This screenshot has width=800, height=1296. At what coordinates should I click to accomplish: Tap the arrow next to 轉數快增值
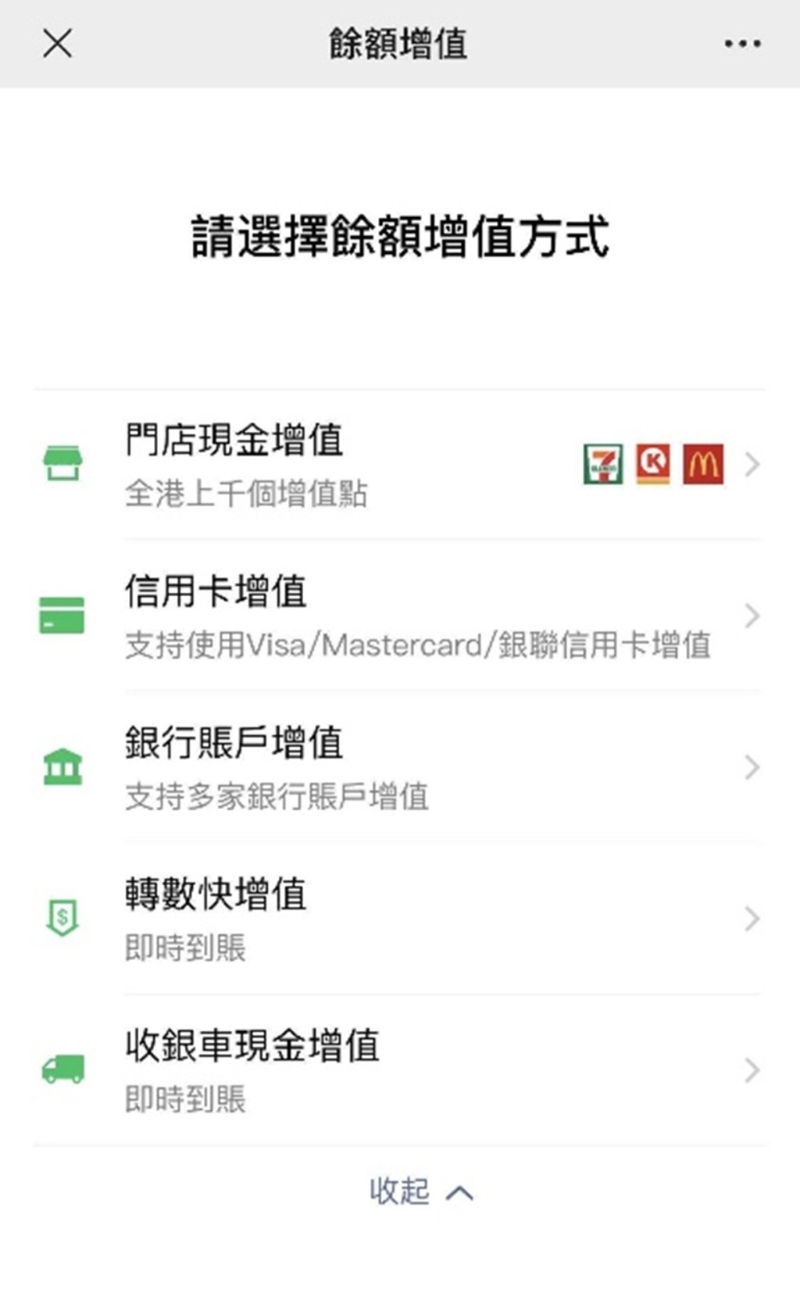tap(751, 919)
